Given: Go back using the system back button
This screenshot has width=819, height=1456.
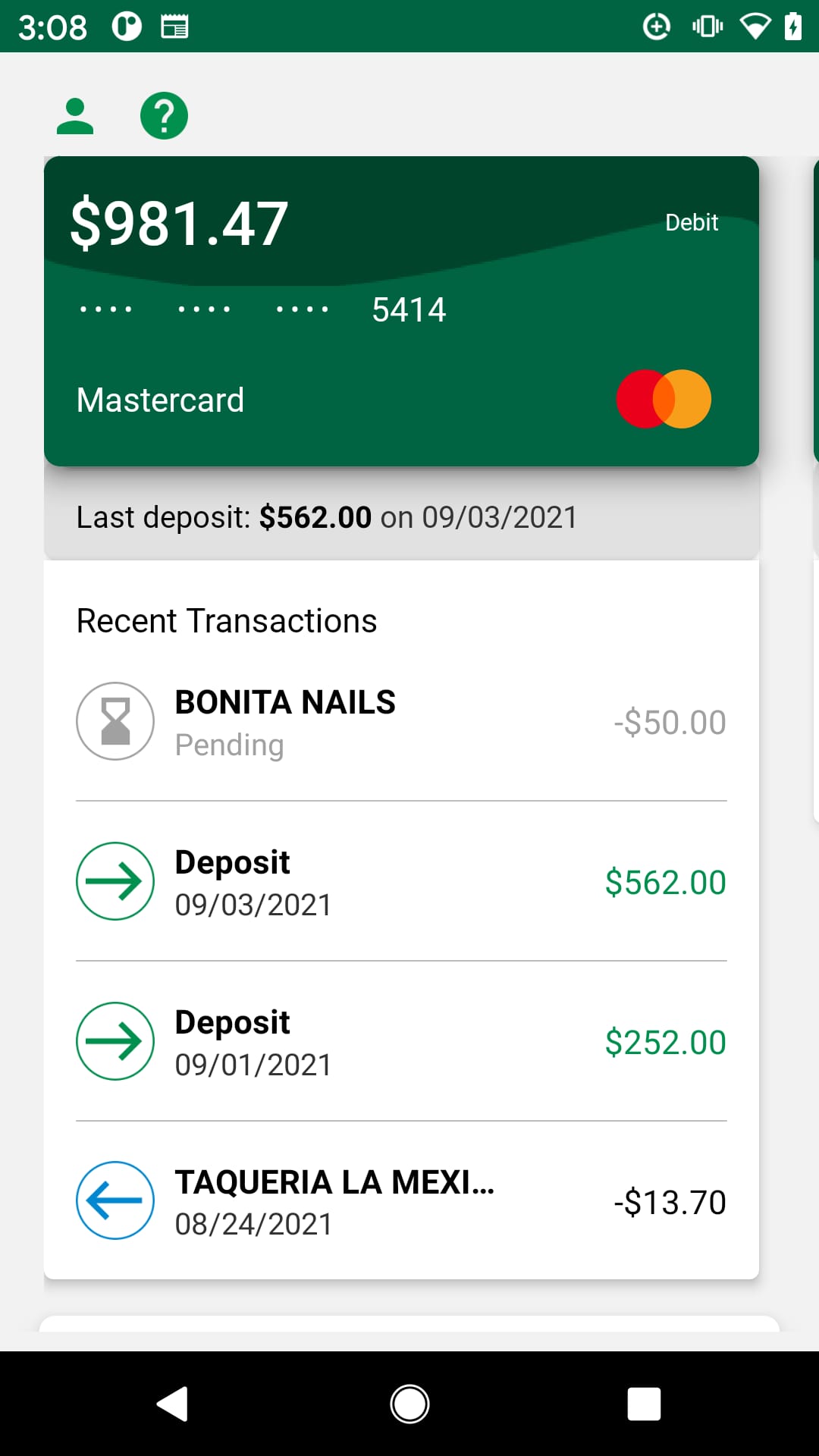Looking at the screenshot, I should click(x=173, y=1404).
